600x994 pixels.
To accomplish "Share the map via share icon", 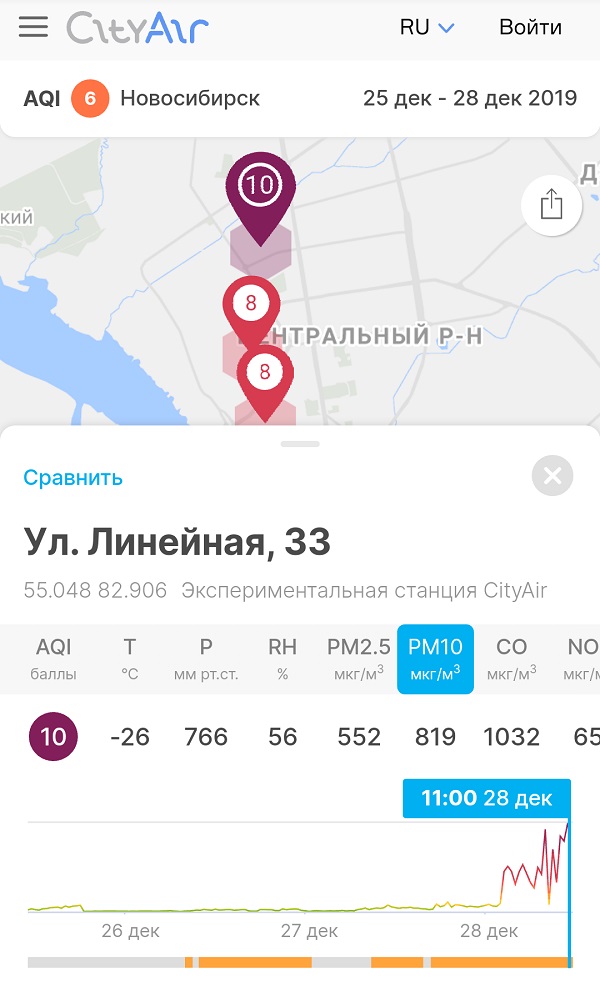I will (551, 205).
